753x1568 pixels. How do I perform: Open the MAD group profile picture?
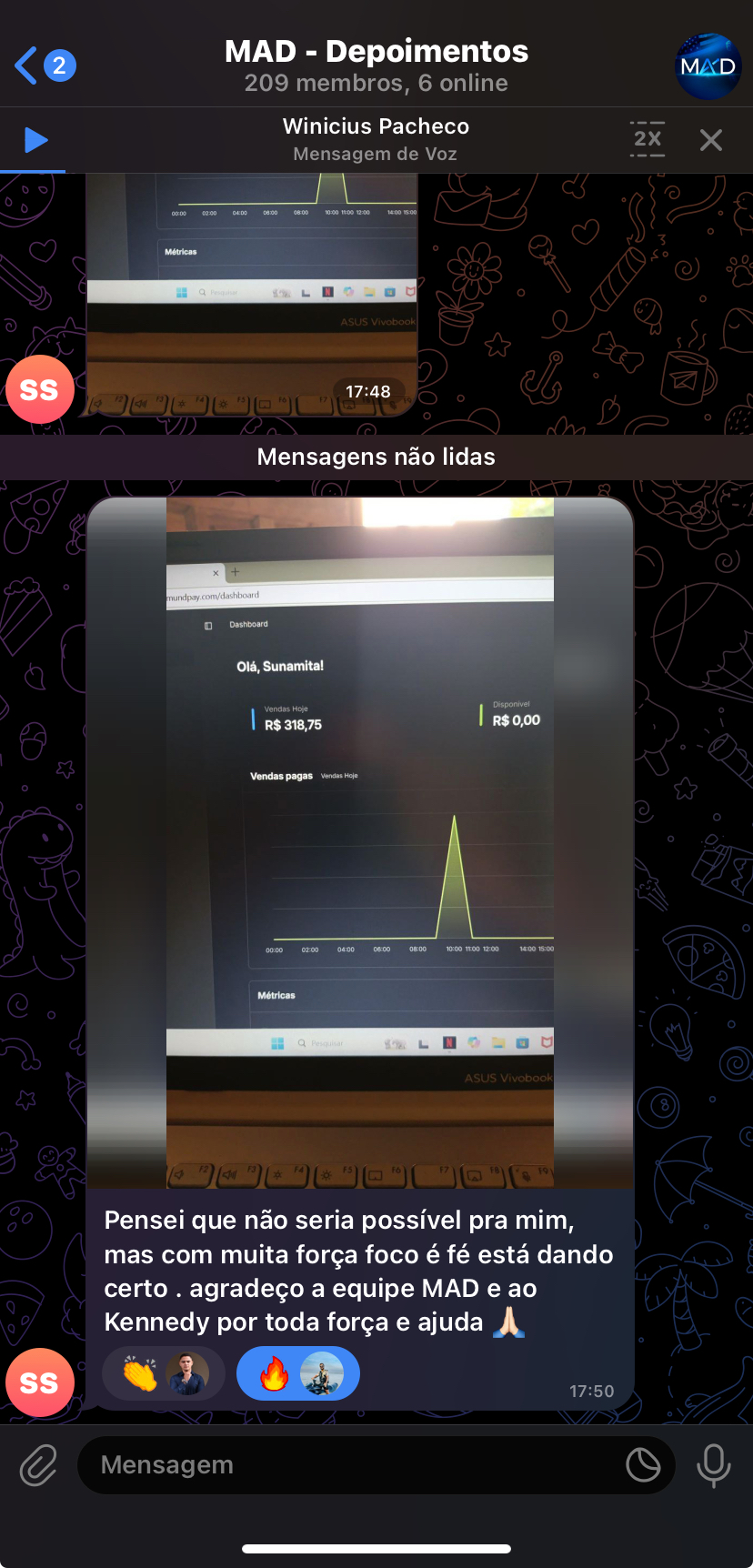click(708, 65)
